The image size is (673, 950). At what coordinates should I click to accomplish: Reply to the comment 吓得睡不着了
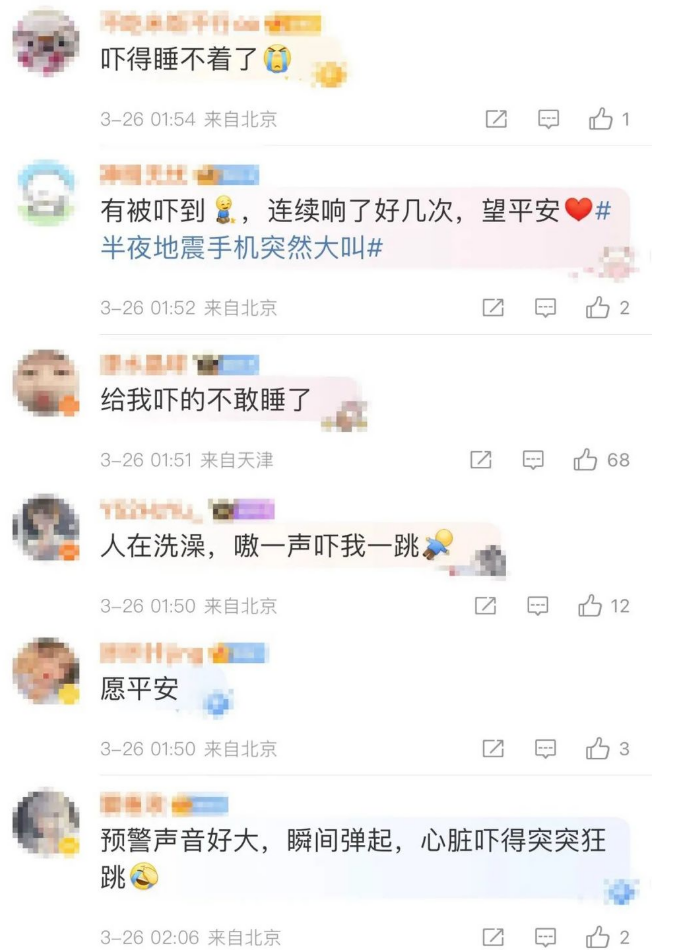click(549, 120)
